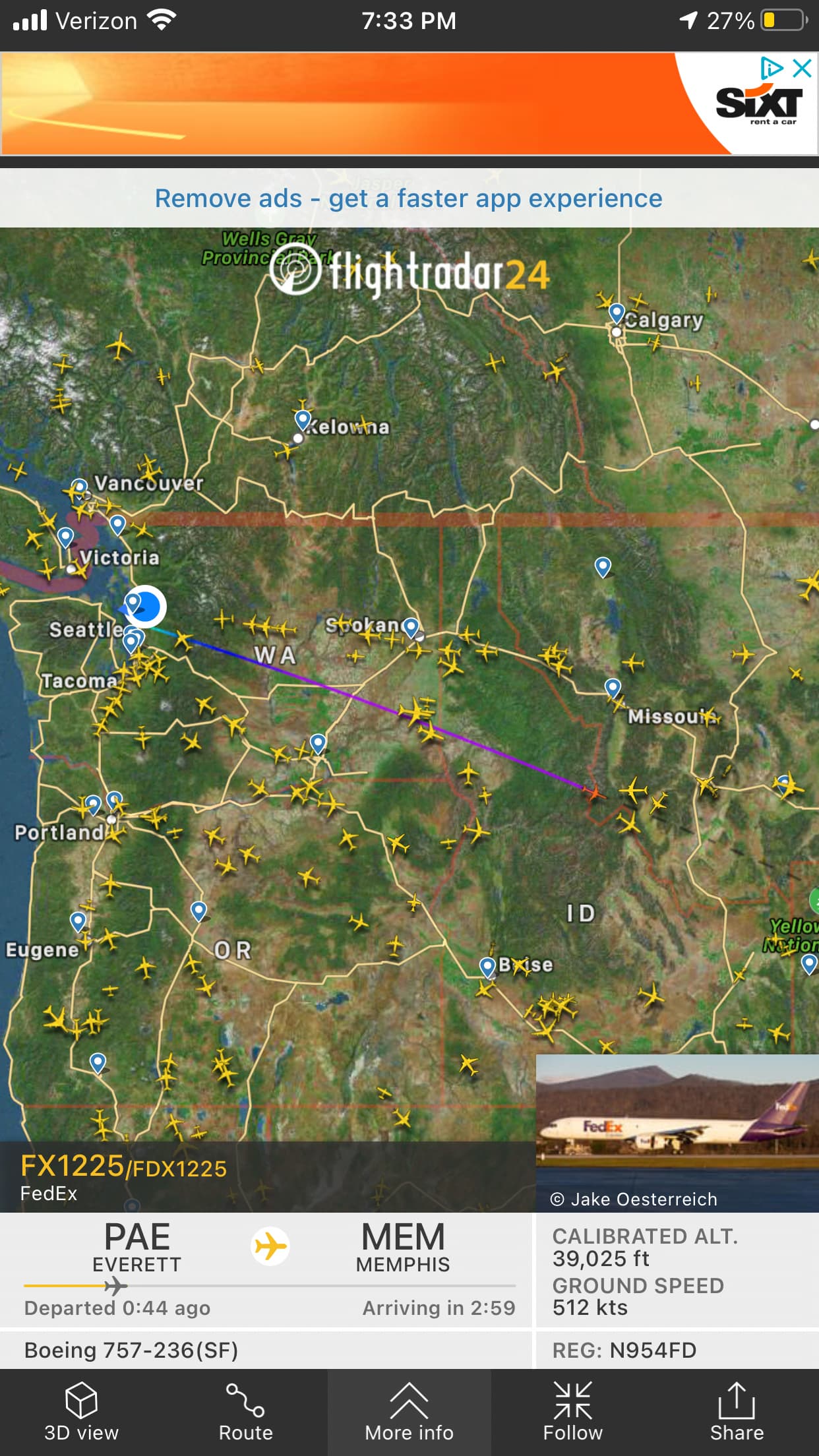This screenshot has height=1456, width=819.
Task: Select the Boise airport pin
Action: 487,967
